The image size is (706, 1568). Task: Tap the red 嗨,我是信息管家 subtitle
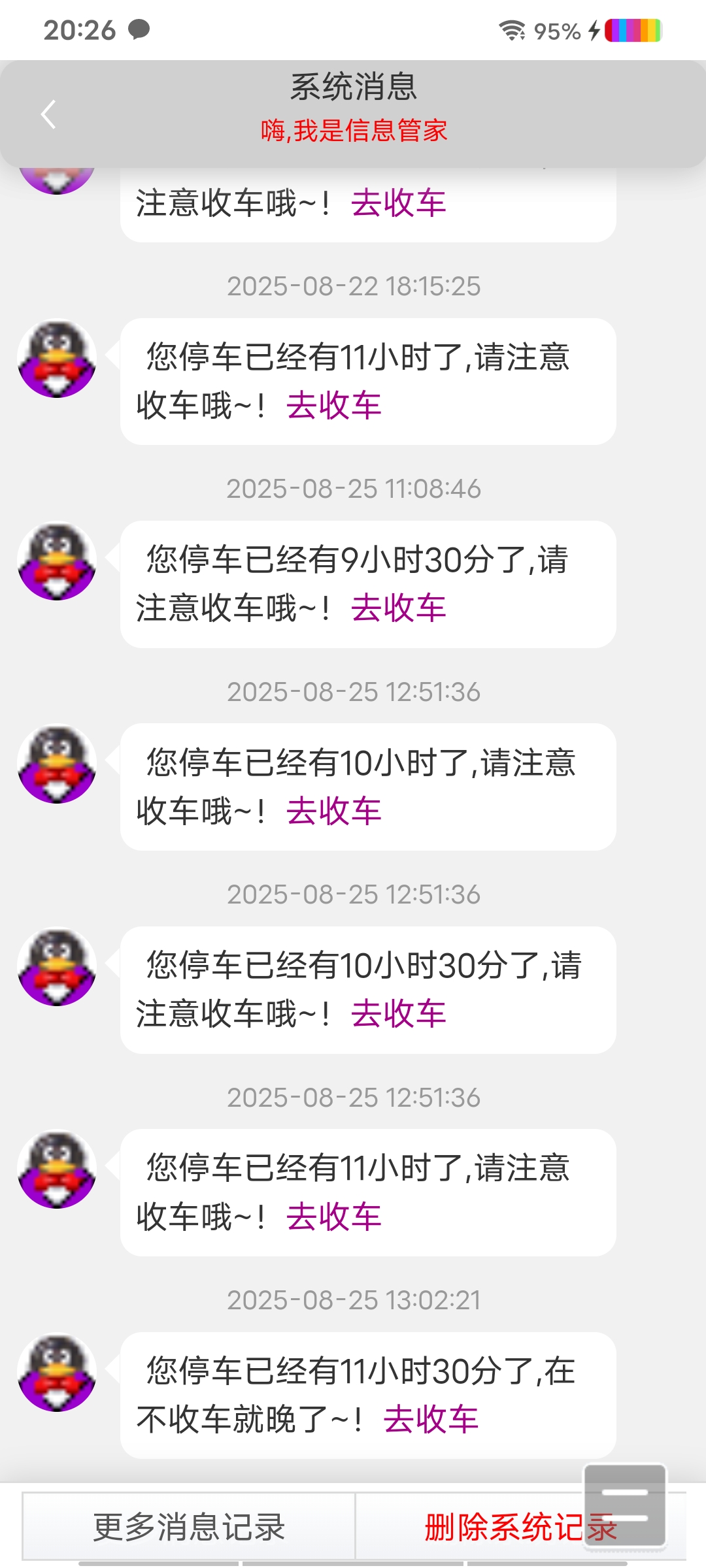pos(353,131)
